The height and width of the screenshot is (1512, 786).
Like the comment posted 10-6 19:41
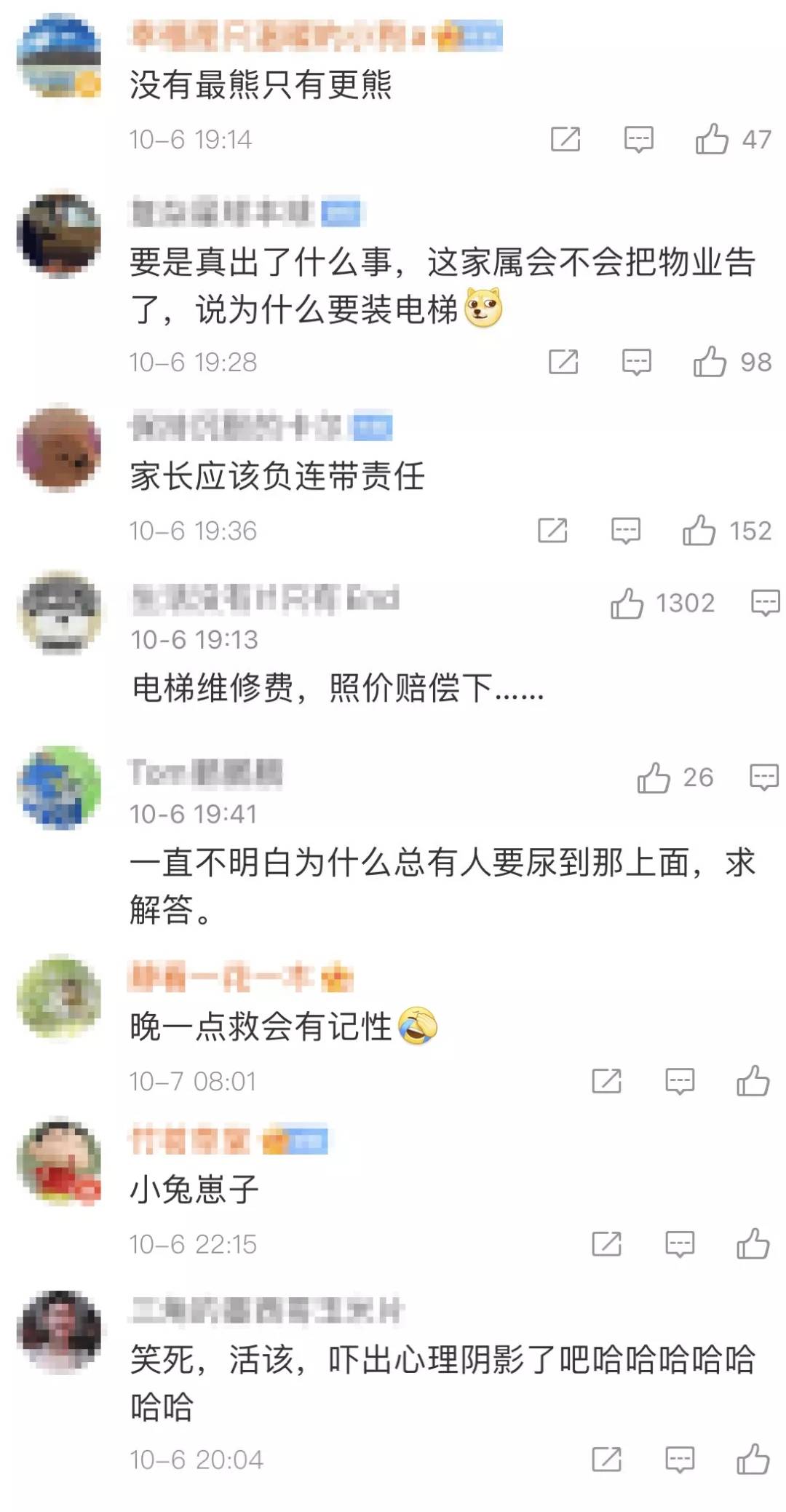point(654,777)
